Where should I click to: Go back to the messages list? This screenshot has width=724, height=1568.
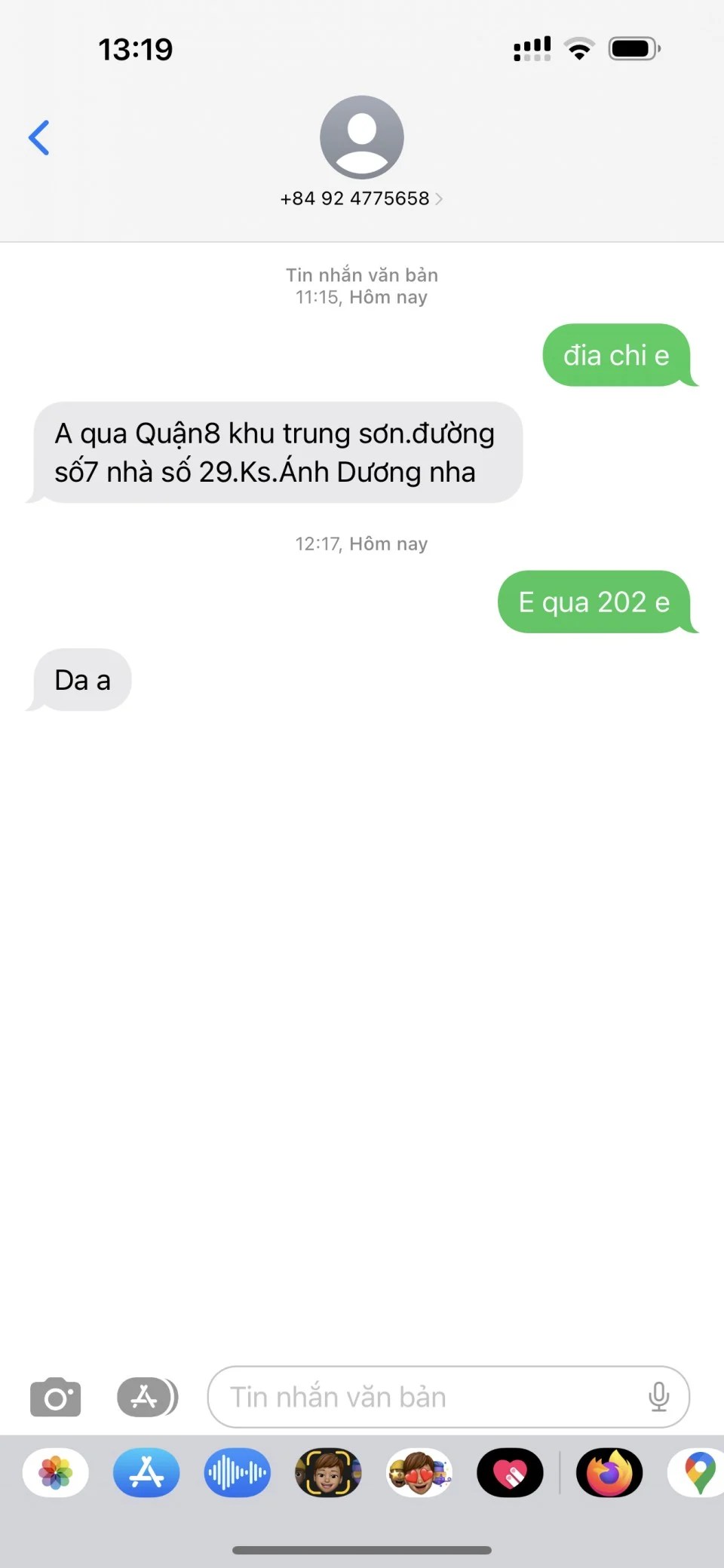pyautogui.click(x=39, y=138)
